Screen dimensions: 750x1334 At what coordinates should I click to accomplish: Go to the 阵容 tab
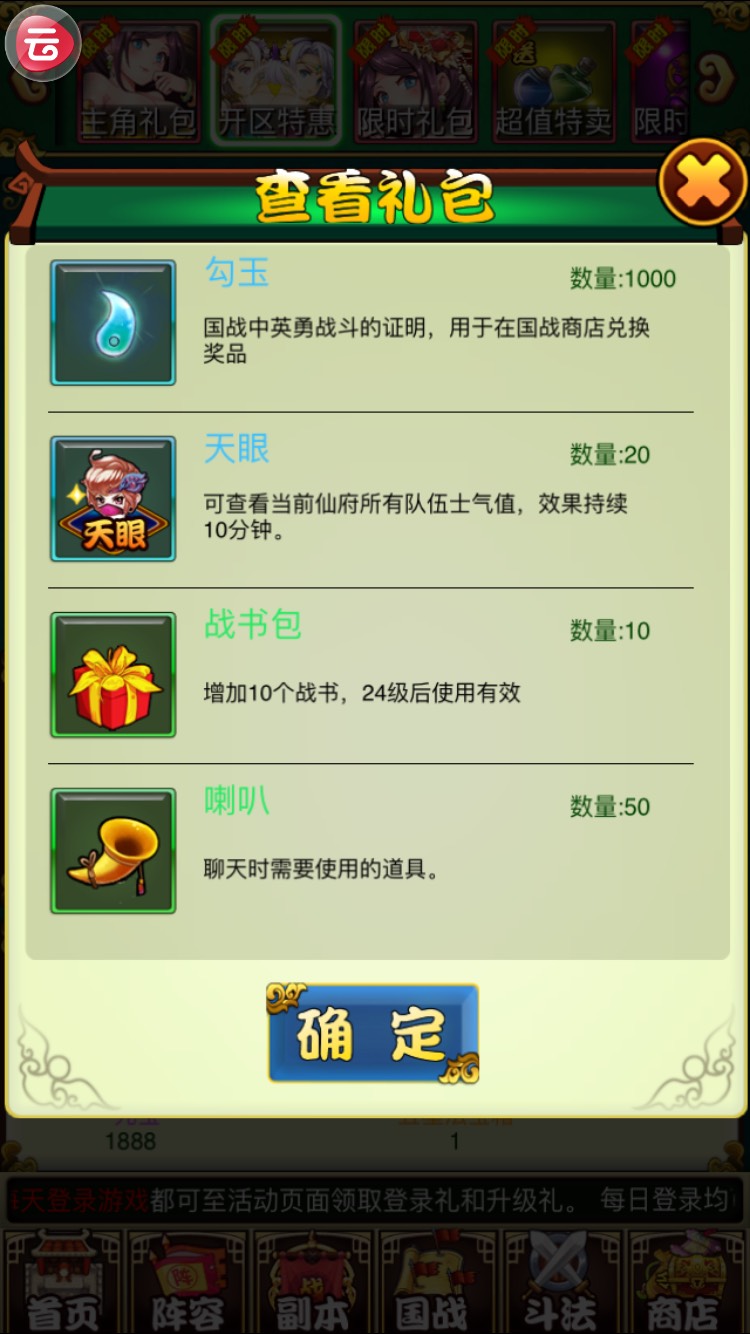click(x=187, y=1284)
